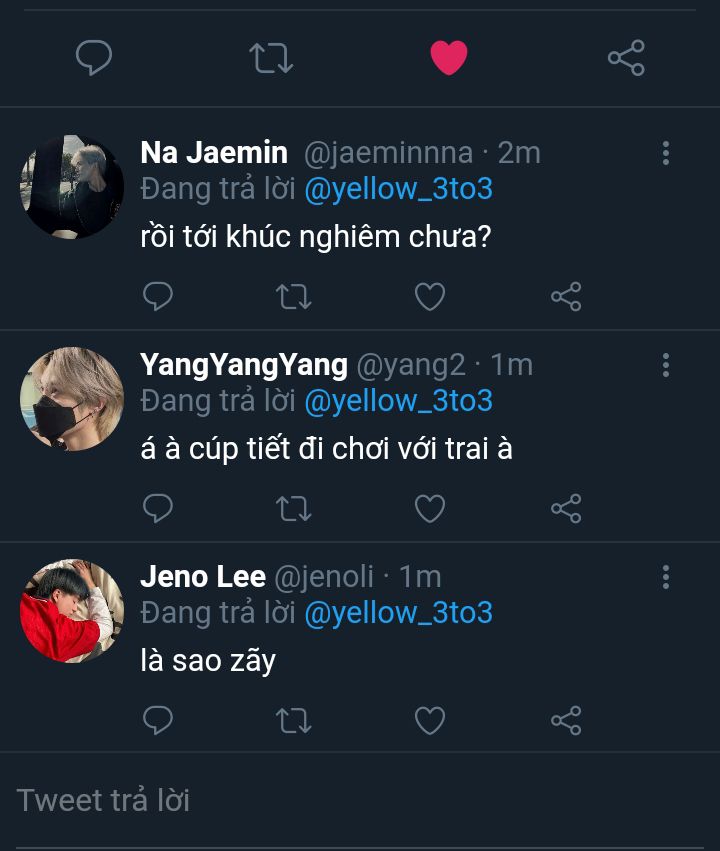The image size is (720, 851).
Task: Like Na Jaemin's reply
Action: tap(430, 296)
